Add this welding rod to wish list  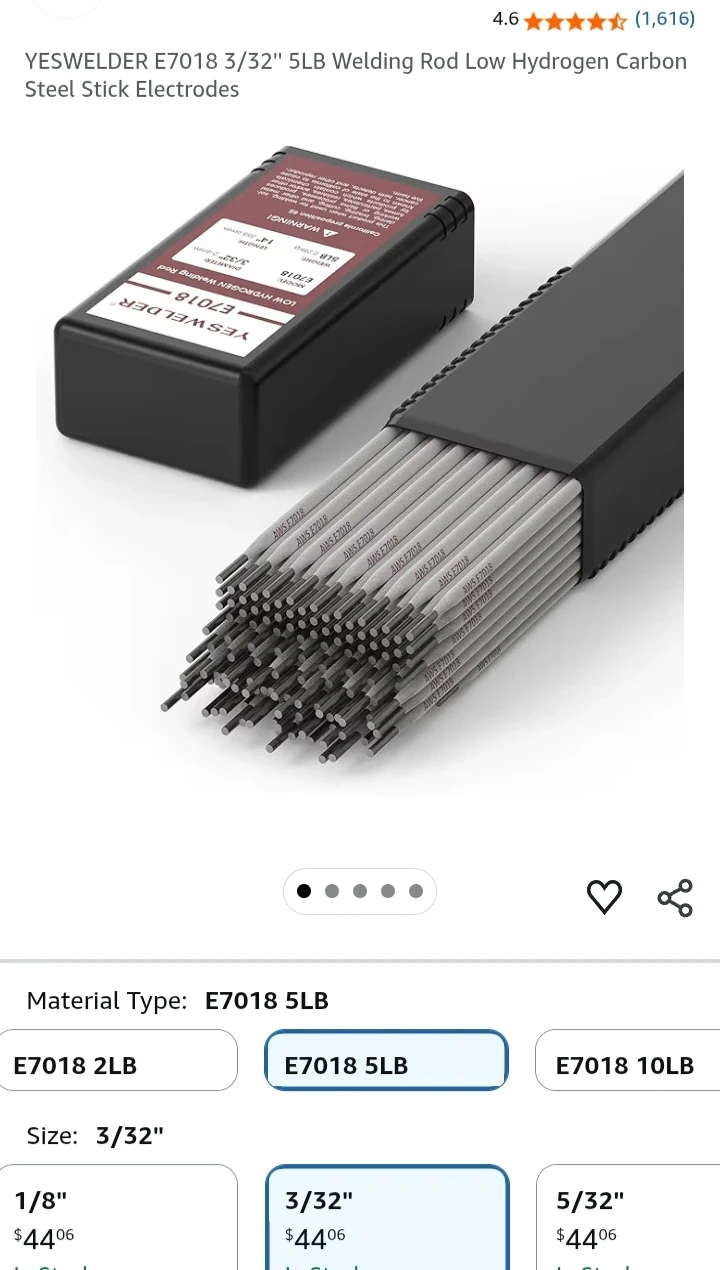click(x=604, y=897)
